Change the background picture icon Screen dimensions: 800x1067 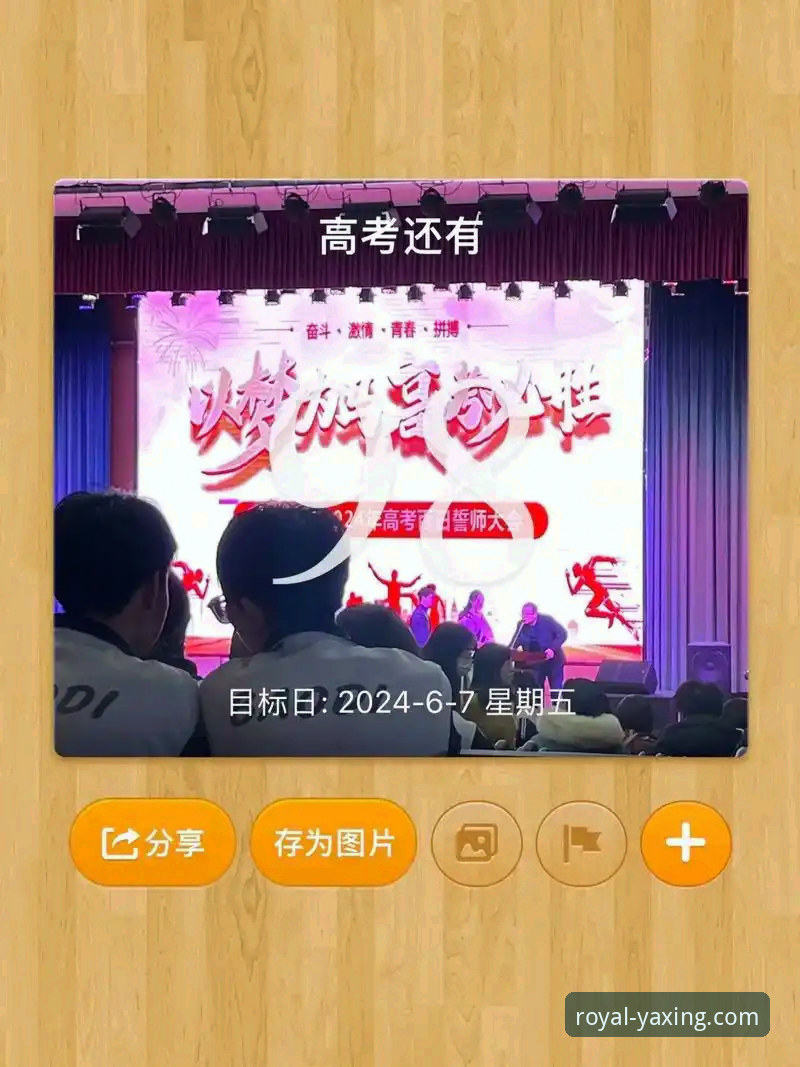pos(477,843)
